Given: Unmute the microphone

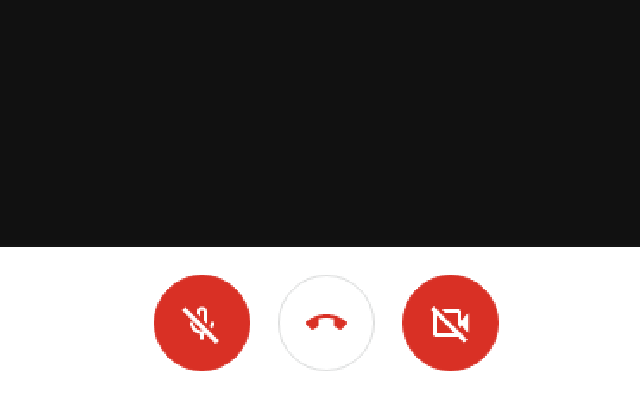Looking at the screenshot, I should (x=202, y=323).
